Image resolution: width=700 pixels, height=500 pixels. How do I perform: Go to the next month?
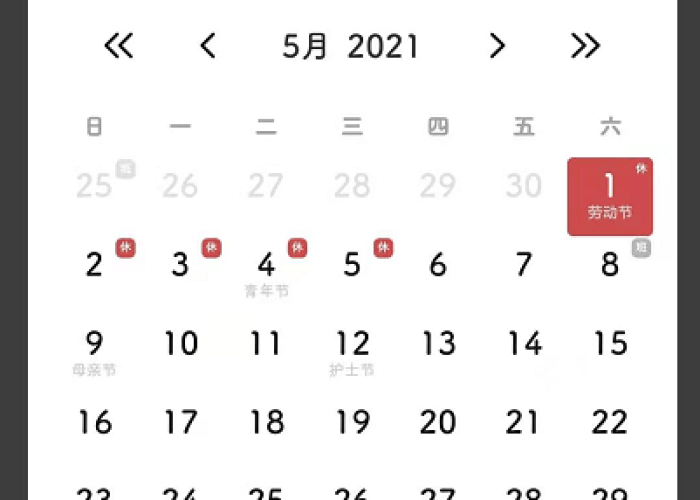tap(496, 46)
